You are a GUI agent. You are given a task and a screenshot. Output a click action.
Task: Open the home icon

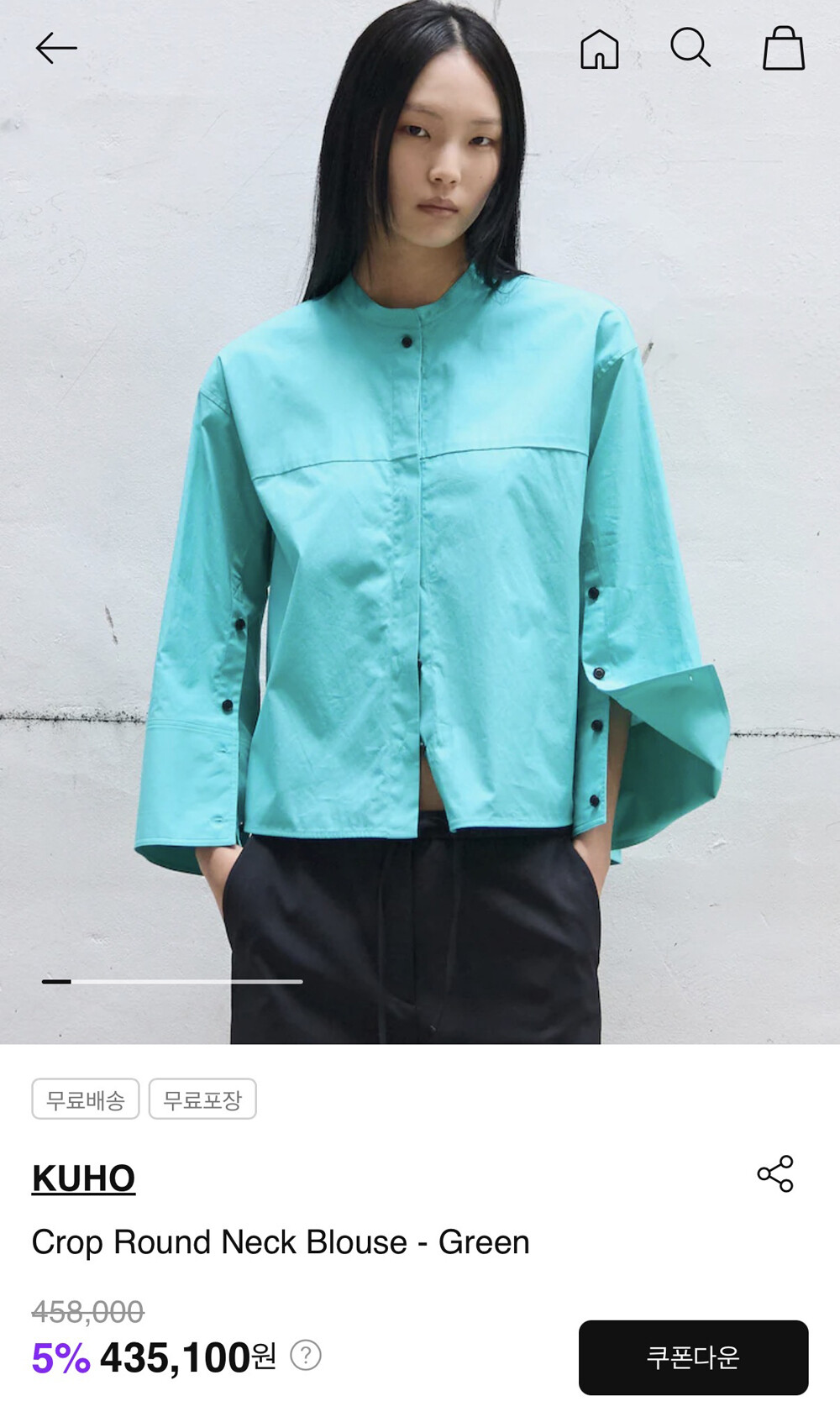coord(600,49)
